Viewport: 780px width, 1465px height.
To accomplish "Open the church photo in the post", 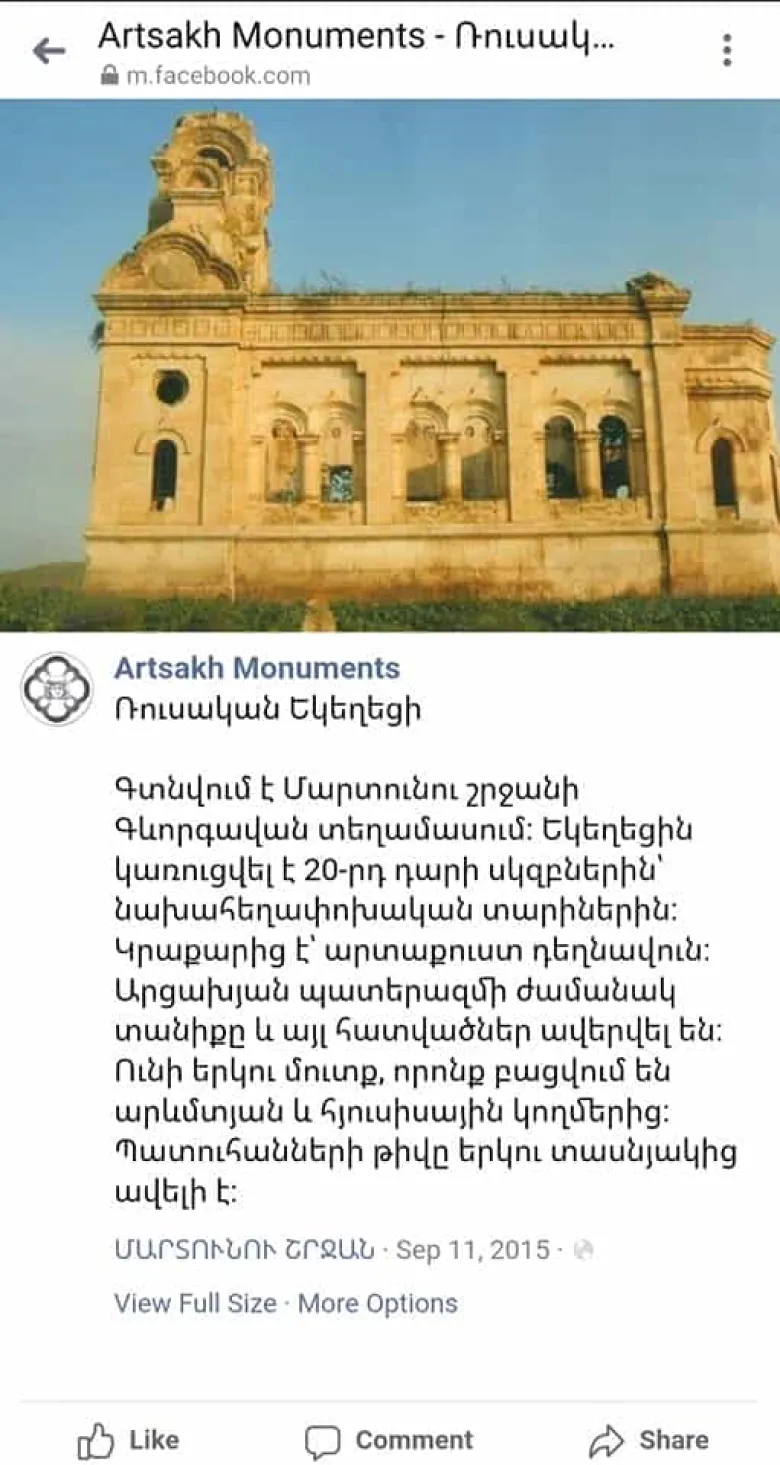I will point(390,365).
